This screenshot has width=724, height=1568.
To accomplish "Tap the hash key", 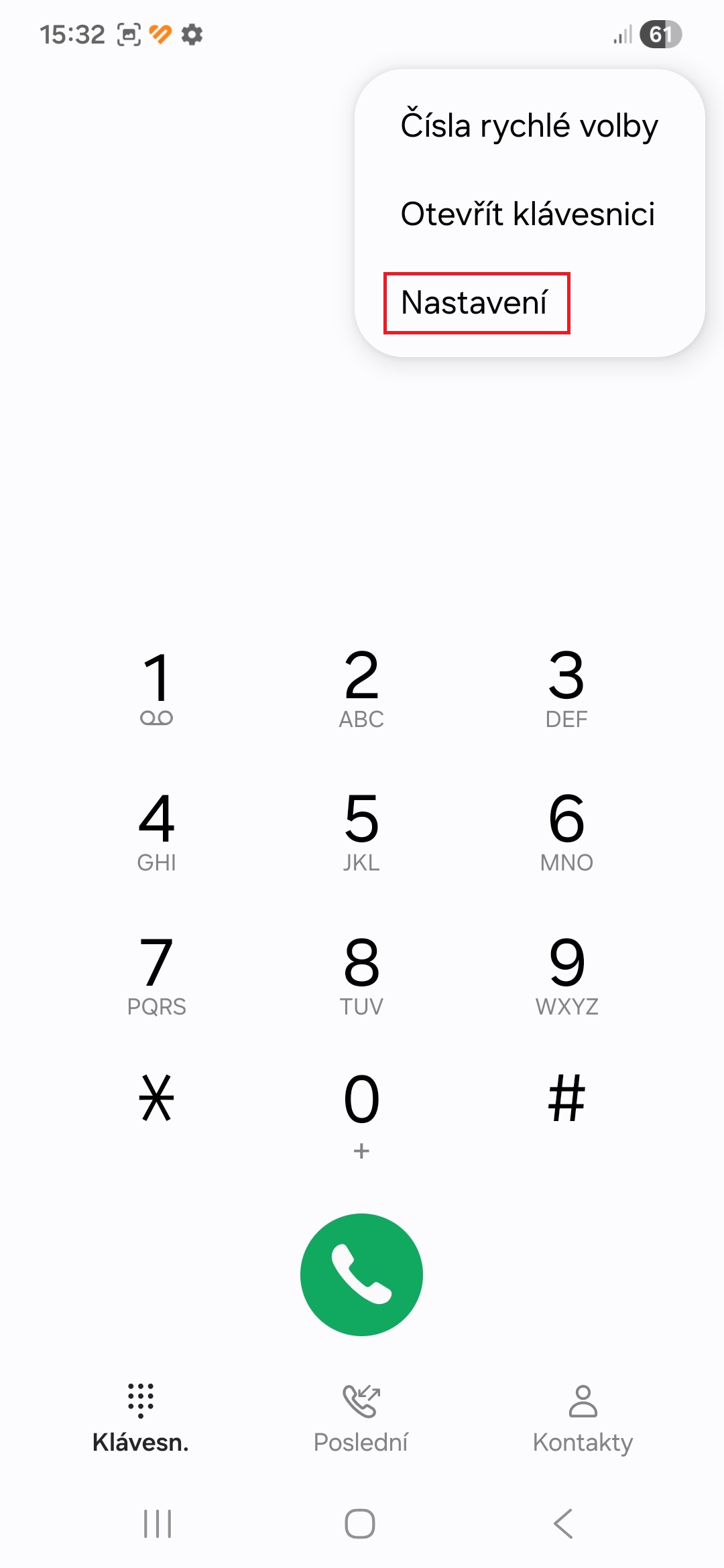I will (x=566, y=1099).
